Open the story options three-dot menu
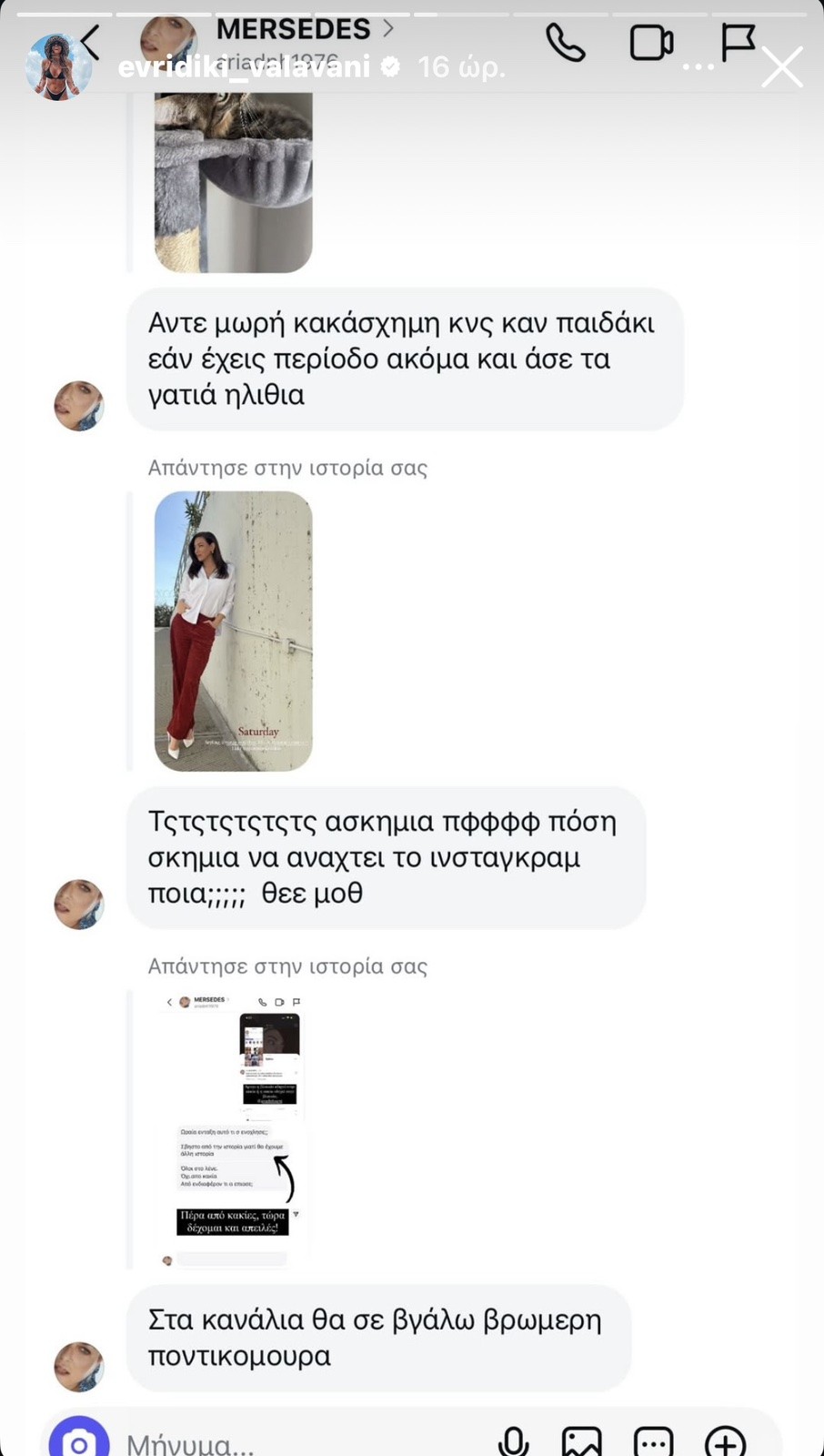This screenshot has height=1456, width=824. 698,67
